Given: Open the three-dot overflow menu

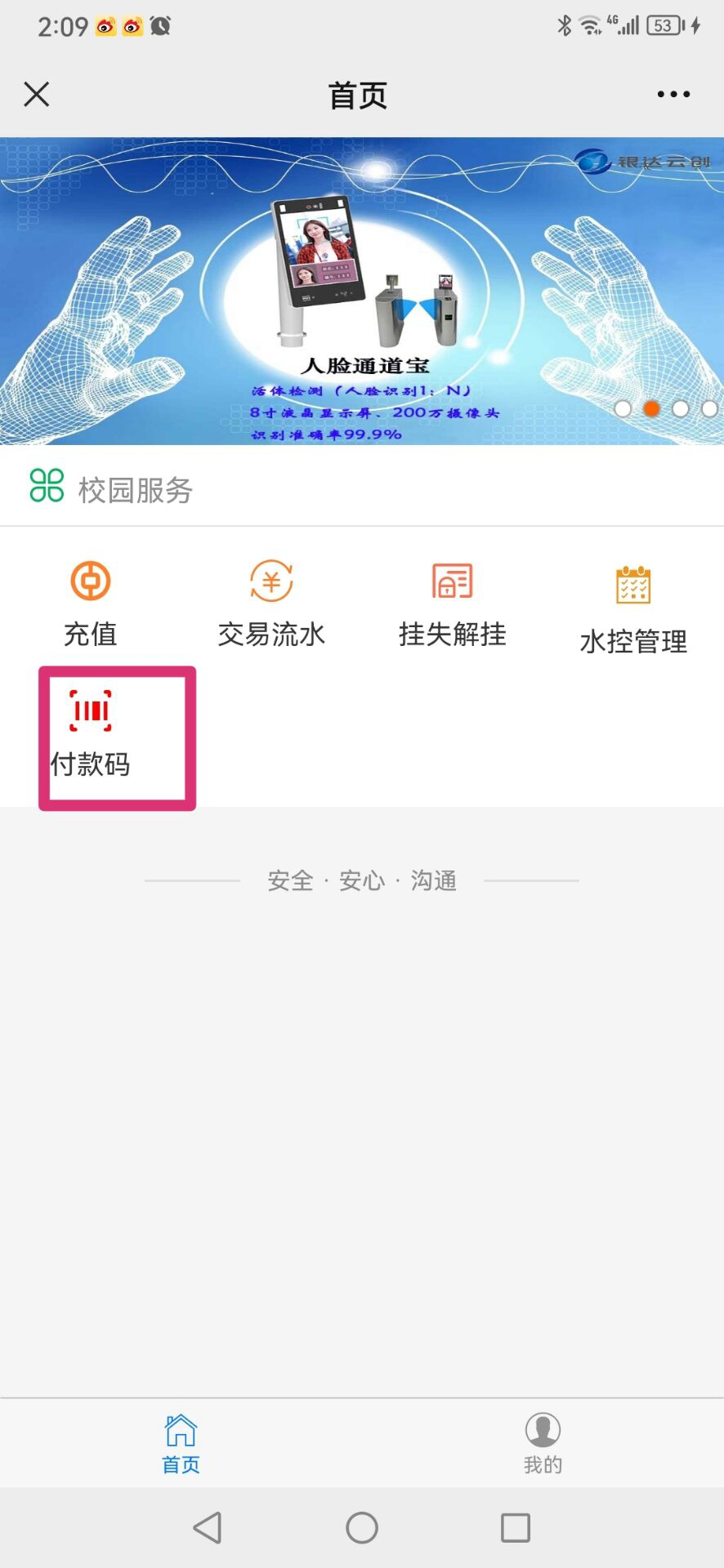Looking at the screenshot, I should pyautogui.click(x=673, y=95).
